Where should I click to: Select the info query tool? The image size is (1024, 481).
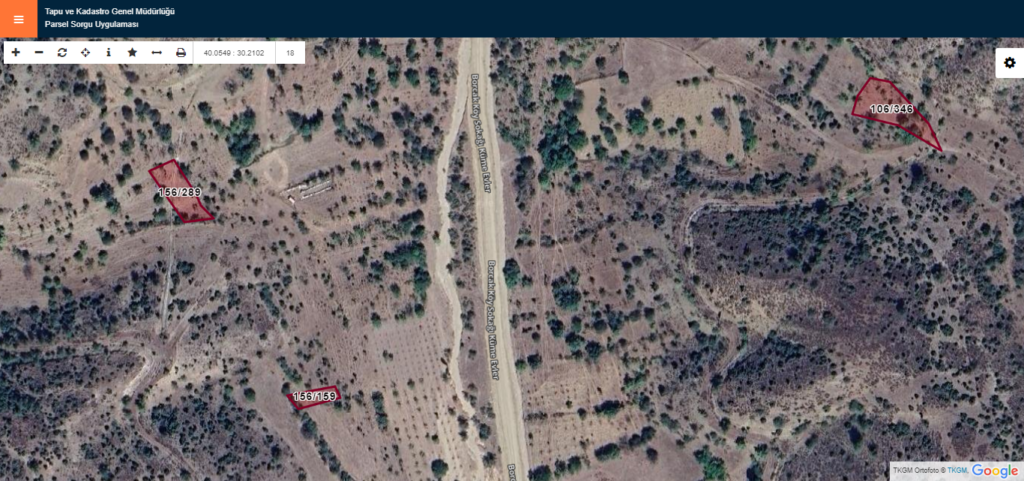coord(108,52)
